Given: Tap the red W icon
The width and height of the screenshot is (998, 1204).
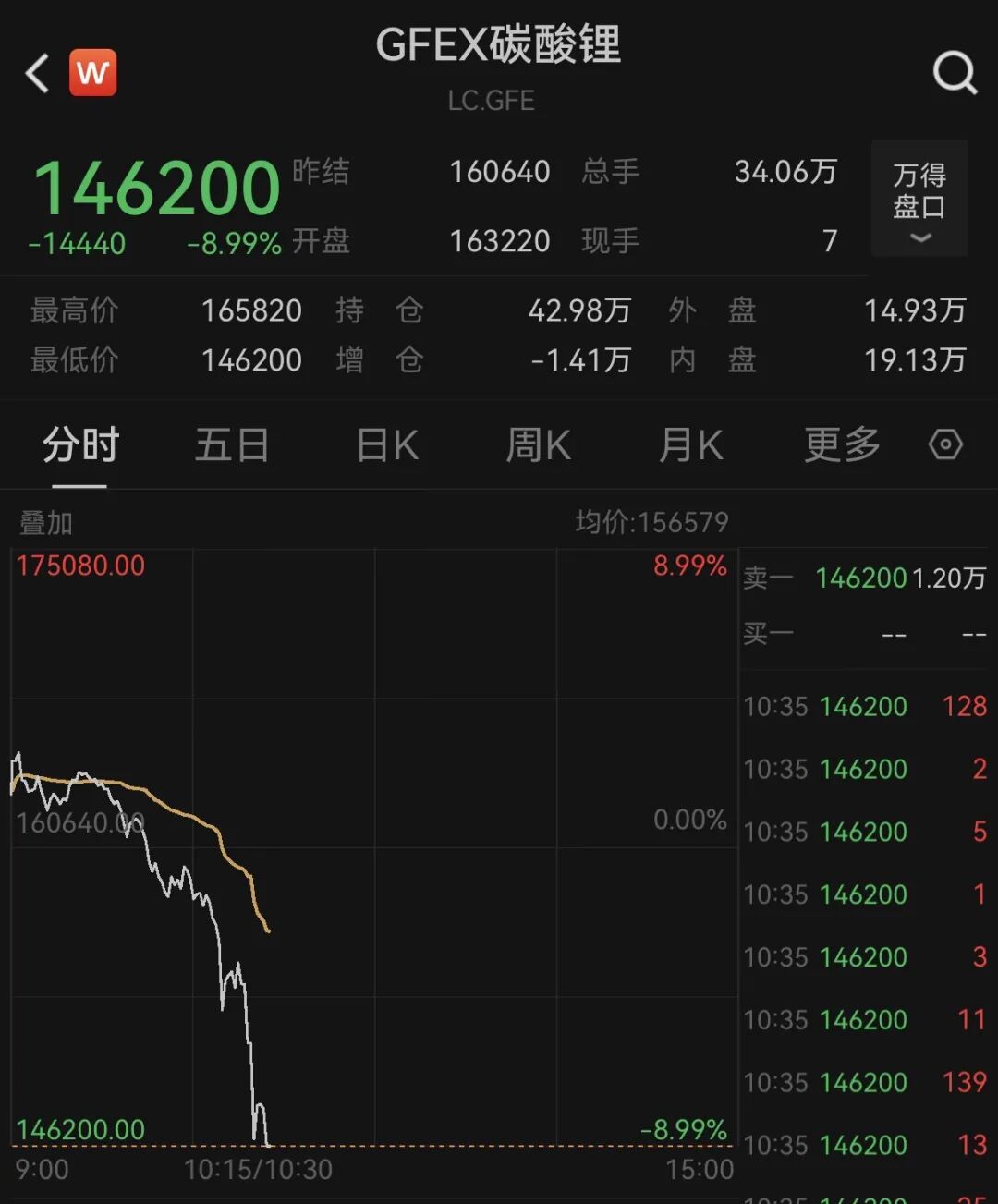Looking at the screenshot, I should coord(92,73).
